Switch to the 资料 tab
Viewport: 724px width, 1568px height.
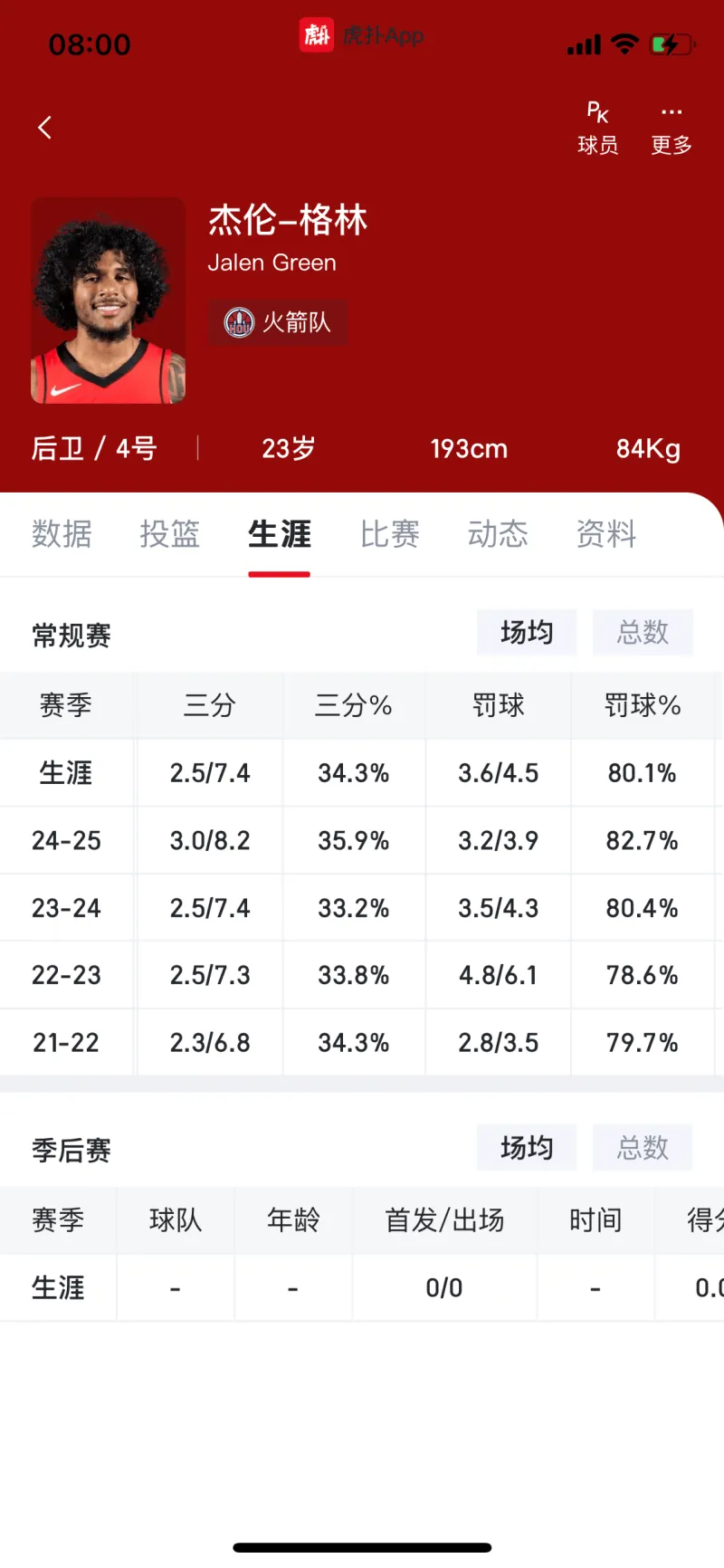[x=606, y=534]
